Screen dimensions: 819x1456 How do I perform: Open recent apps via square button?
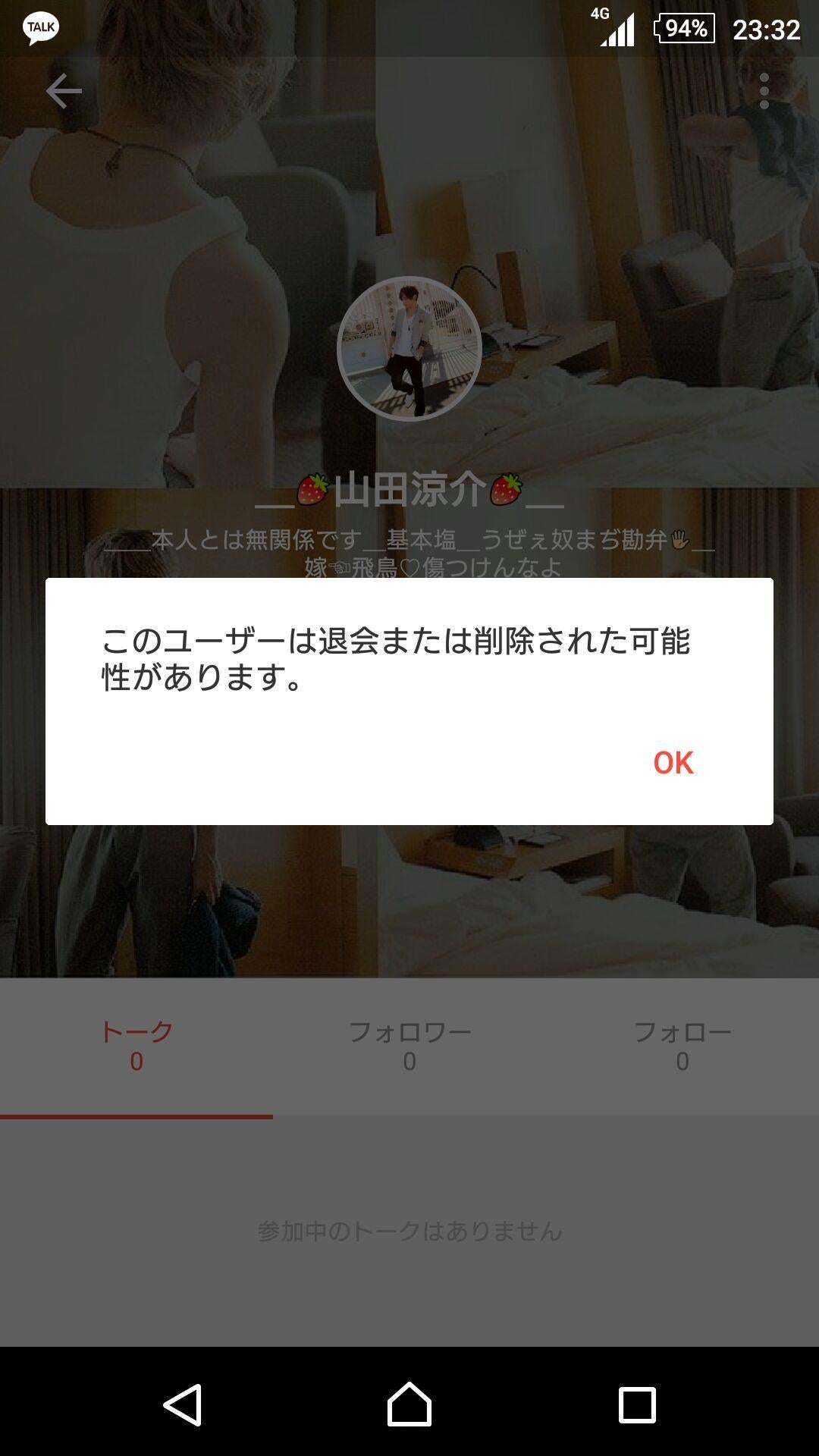[637, 1407]
